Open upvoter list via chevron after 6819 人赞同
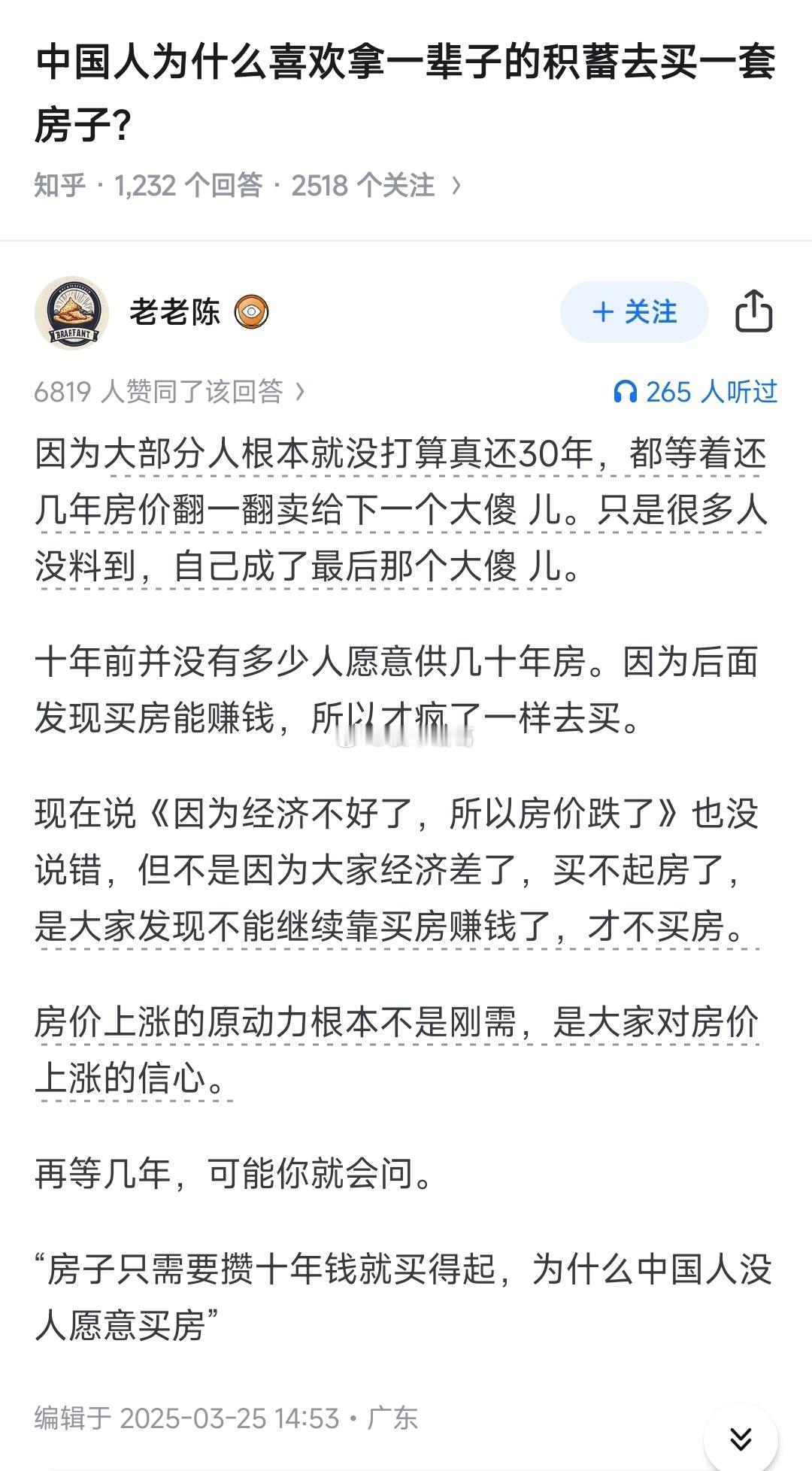The image size is (812, 1471). pos(301,391)
